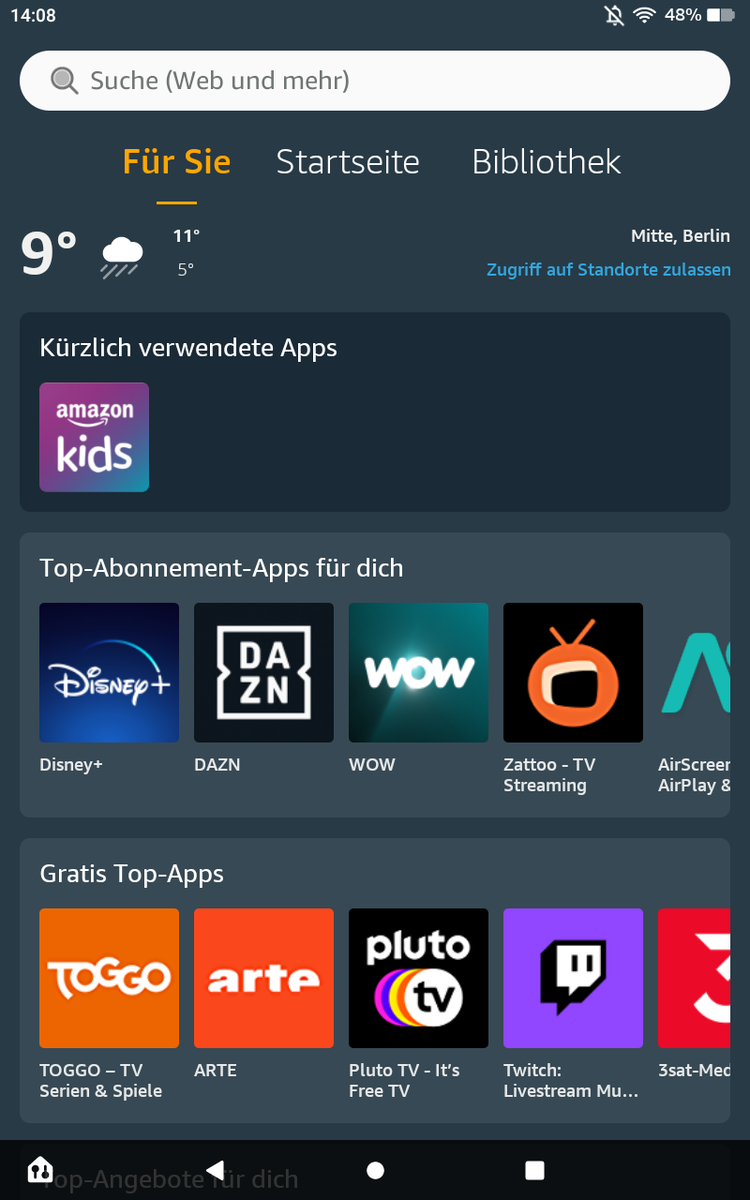Open the Twitch app tile
This screenshot has height=1200, width=750.
click(573, 978)
